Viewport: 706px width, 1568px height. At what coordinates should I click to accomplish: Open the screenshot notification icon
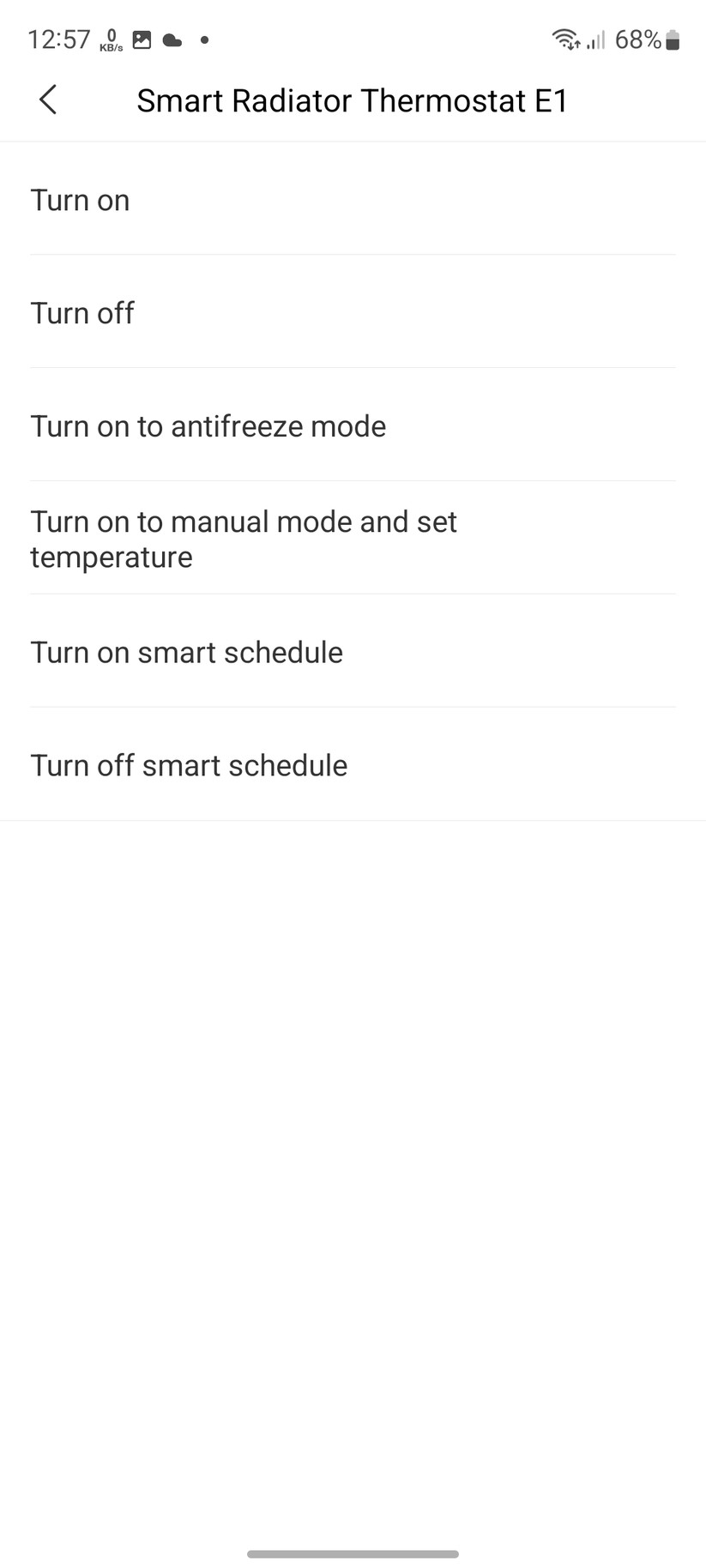[141, 39]
